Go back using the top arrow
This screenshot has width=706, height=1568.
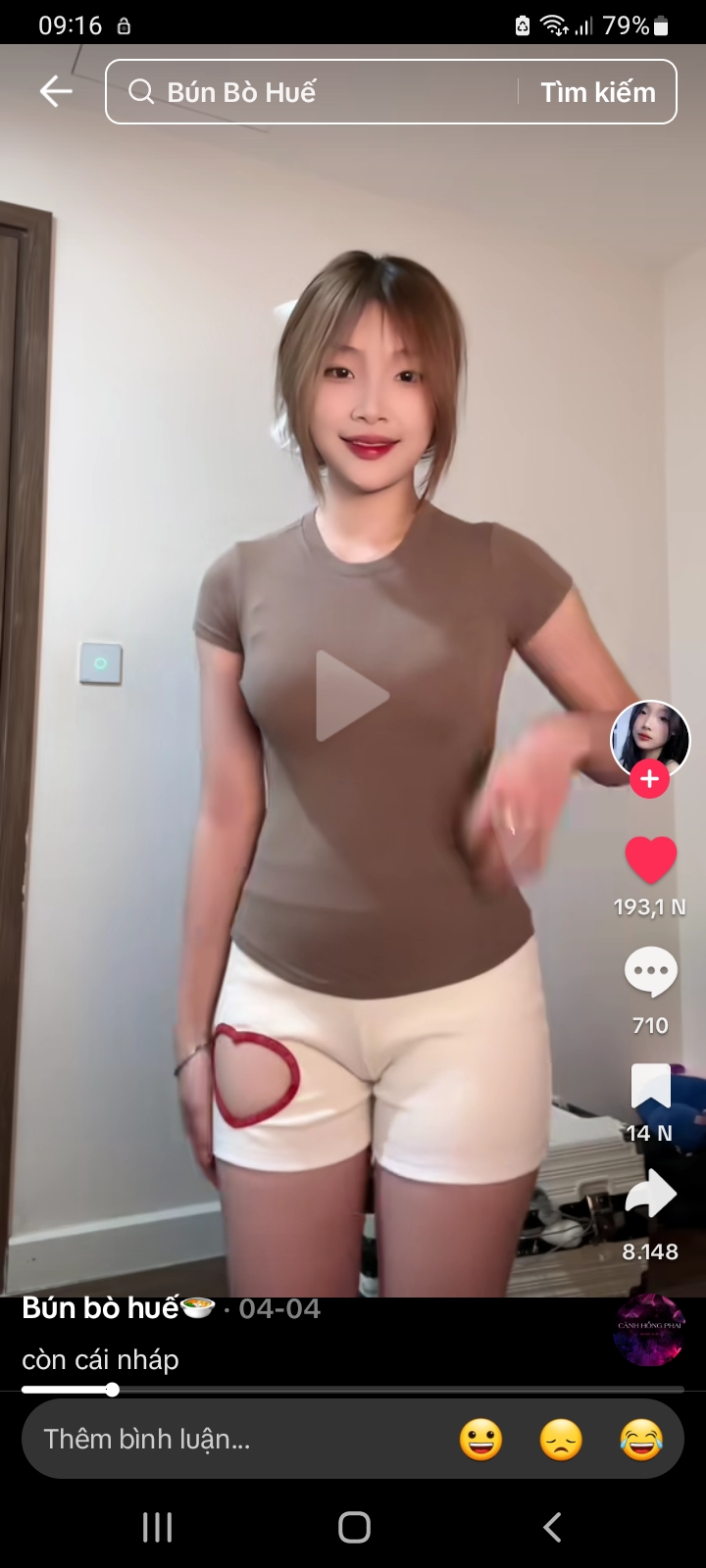tap(56, 92)
